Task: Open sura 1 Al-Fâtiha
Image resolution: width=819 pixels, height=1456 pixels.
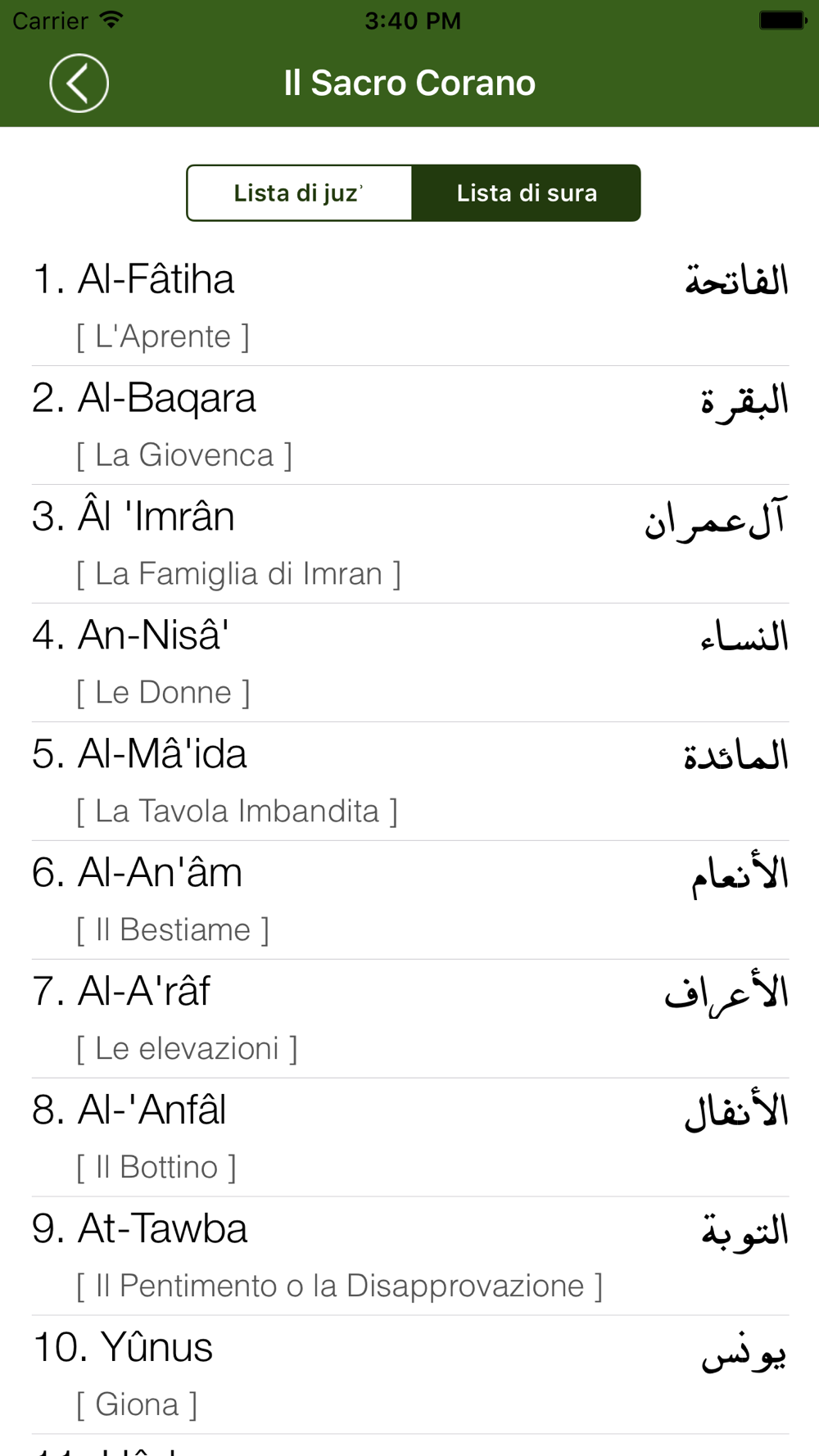Action: tap(409, 307)
